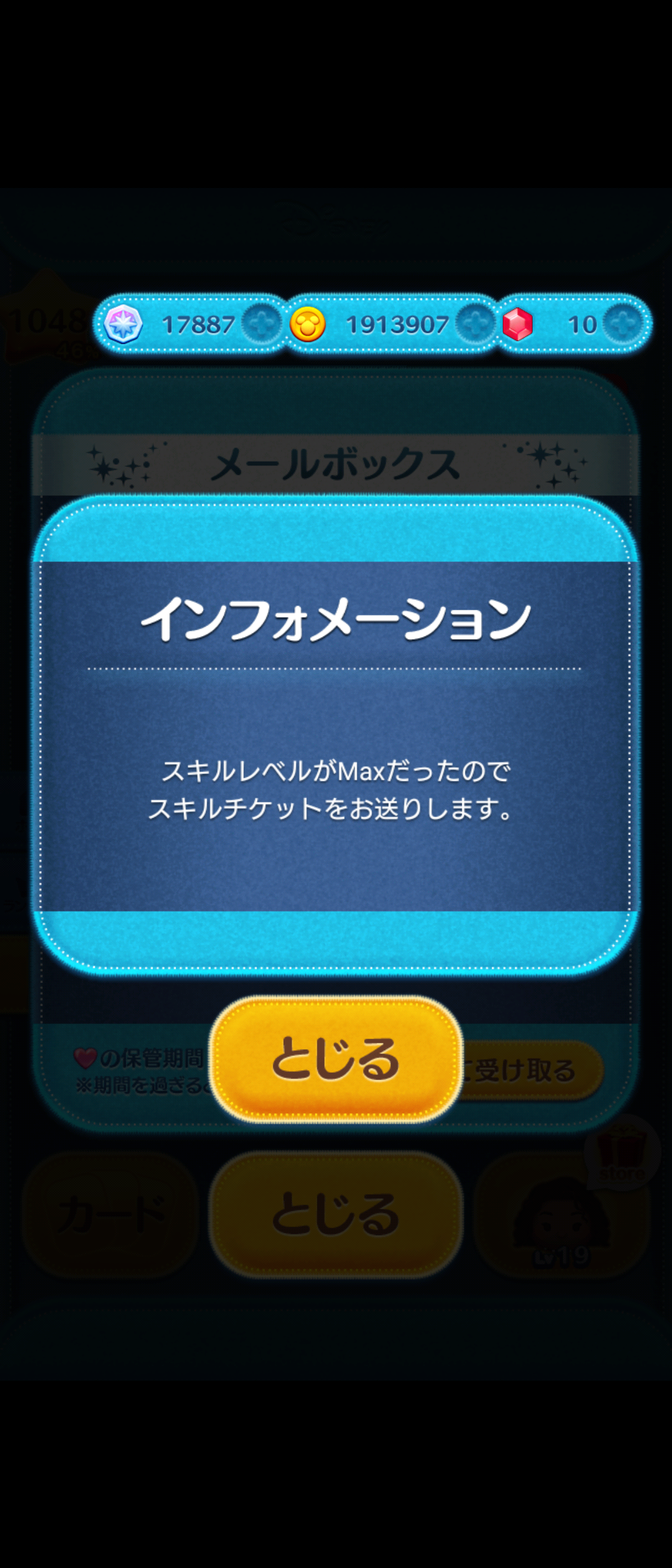Viewport: 672px width, 1568px height.
Task: Add more coins
Action: [476, 324]
